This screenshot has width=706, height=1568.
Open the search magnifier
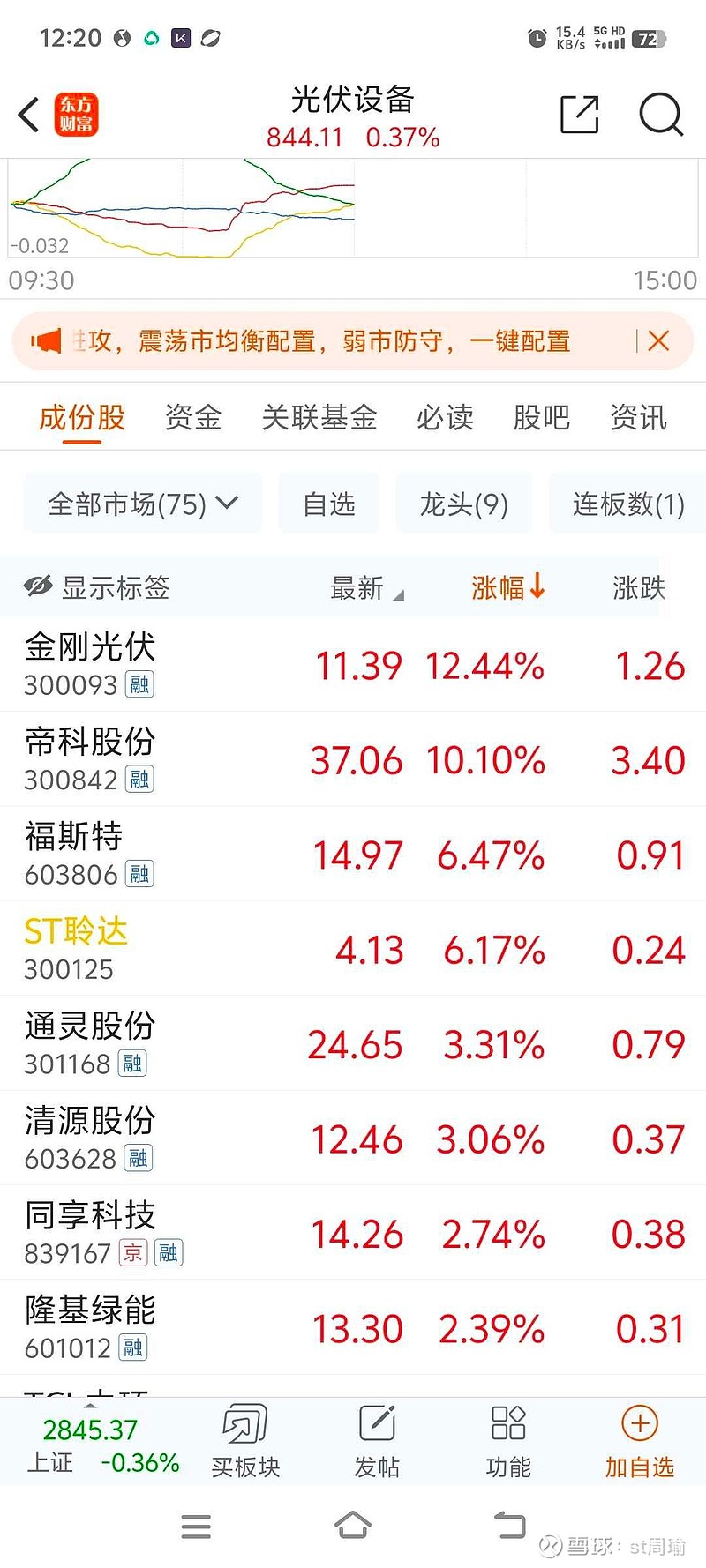(661, 115)
